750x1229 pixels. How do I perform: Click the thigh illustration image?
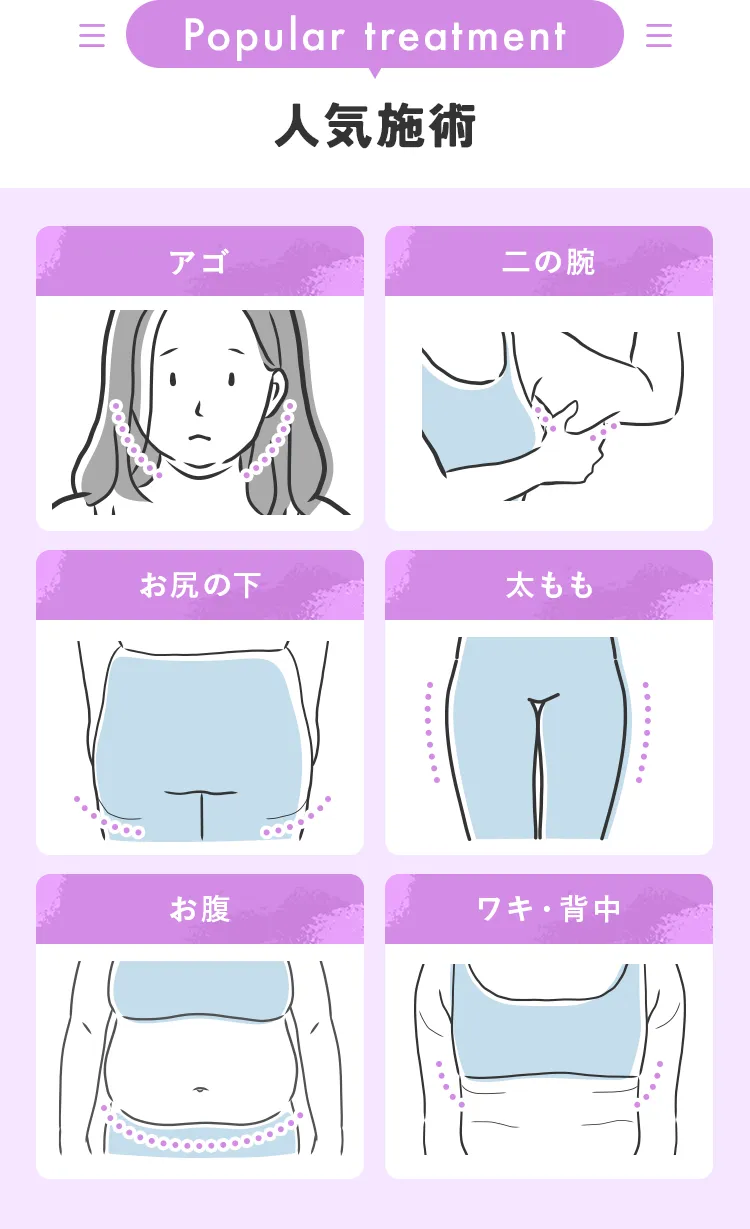(549, 737)
